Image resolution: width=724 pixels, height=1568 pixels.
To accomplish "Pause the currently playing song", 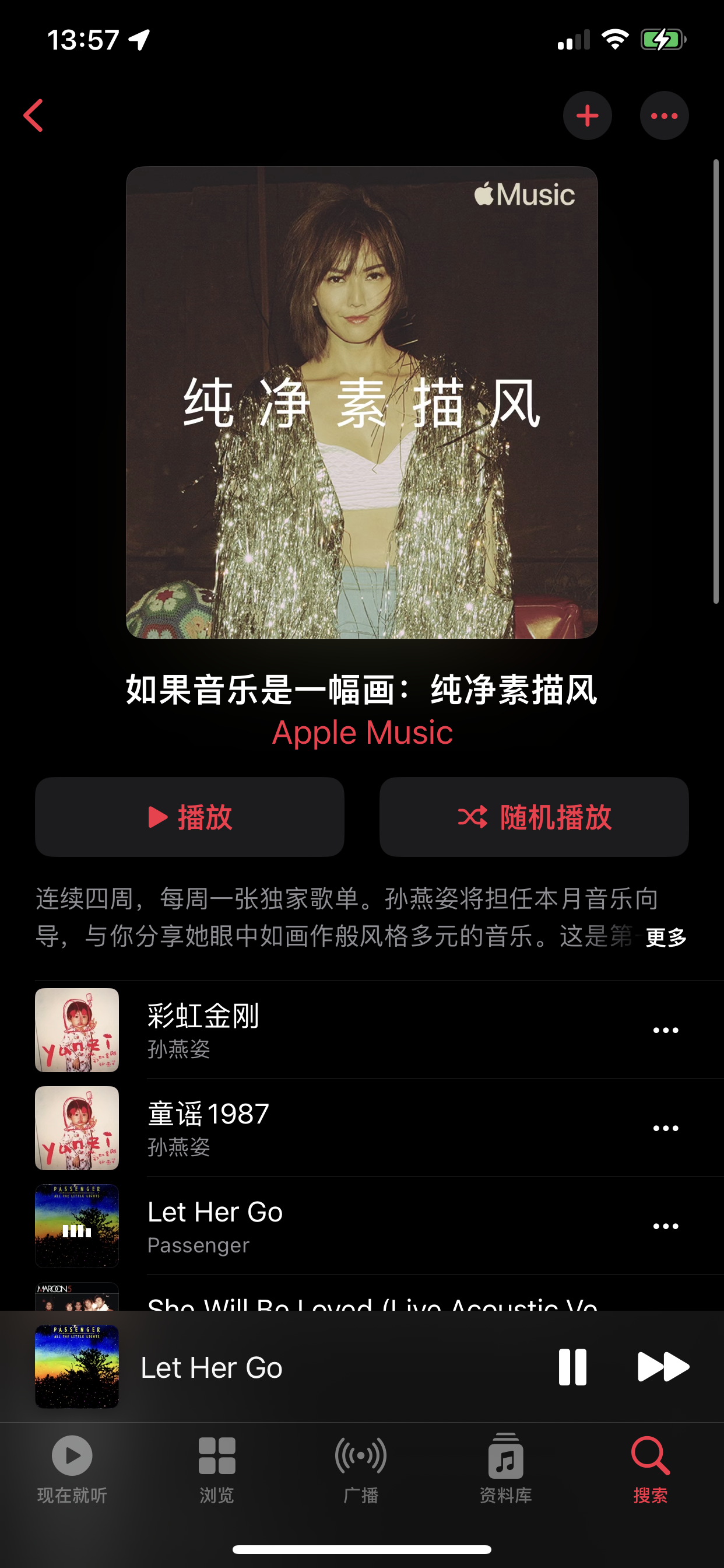I will tap(572, 1367).
